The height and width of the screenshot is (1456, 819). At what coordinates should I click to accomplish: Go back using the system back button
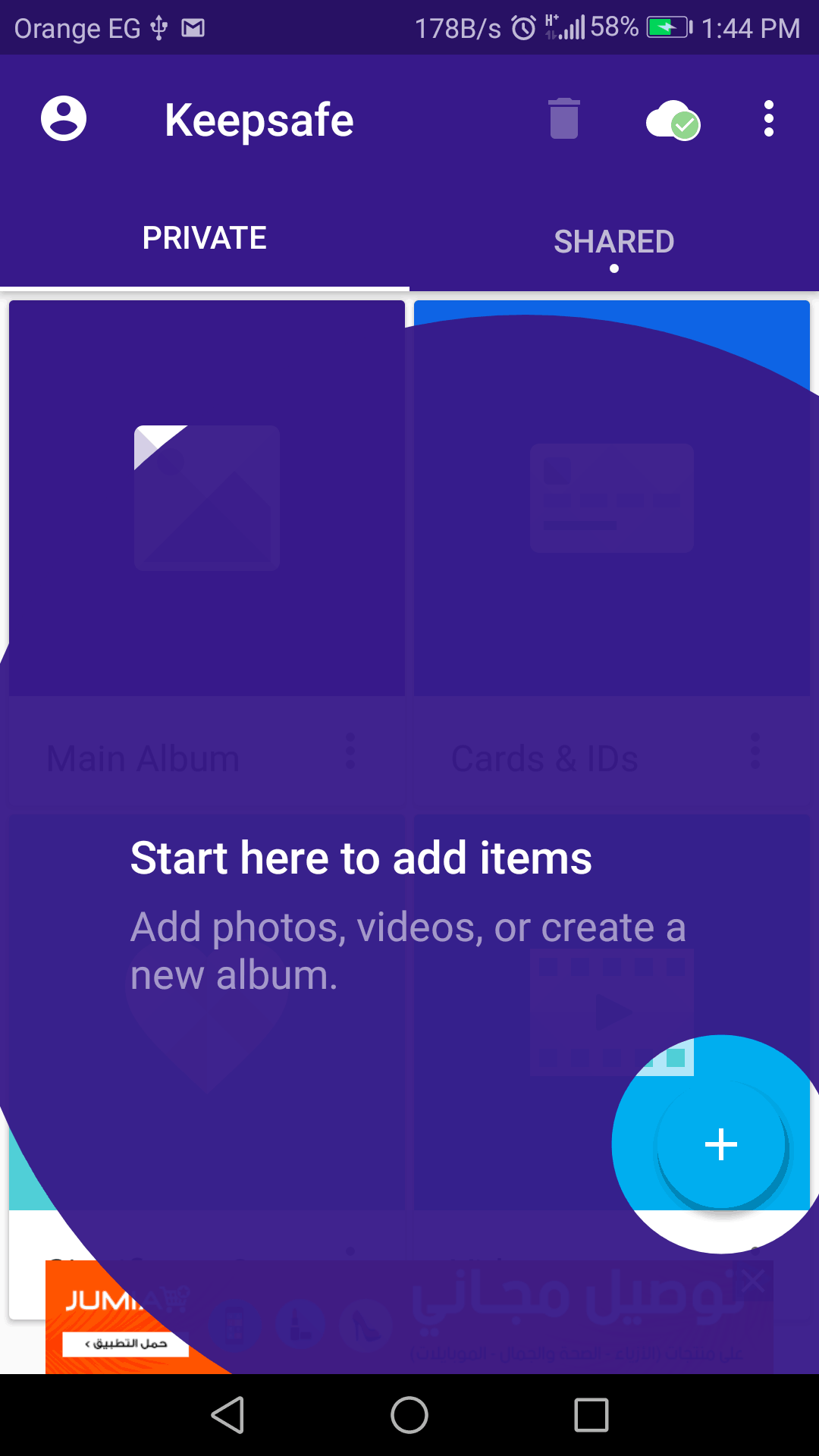227,1415
